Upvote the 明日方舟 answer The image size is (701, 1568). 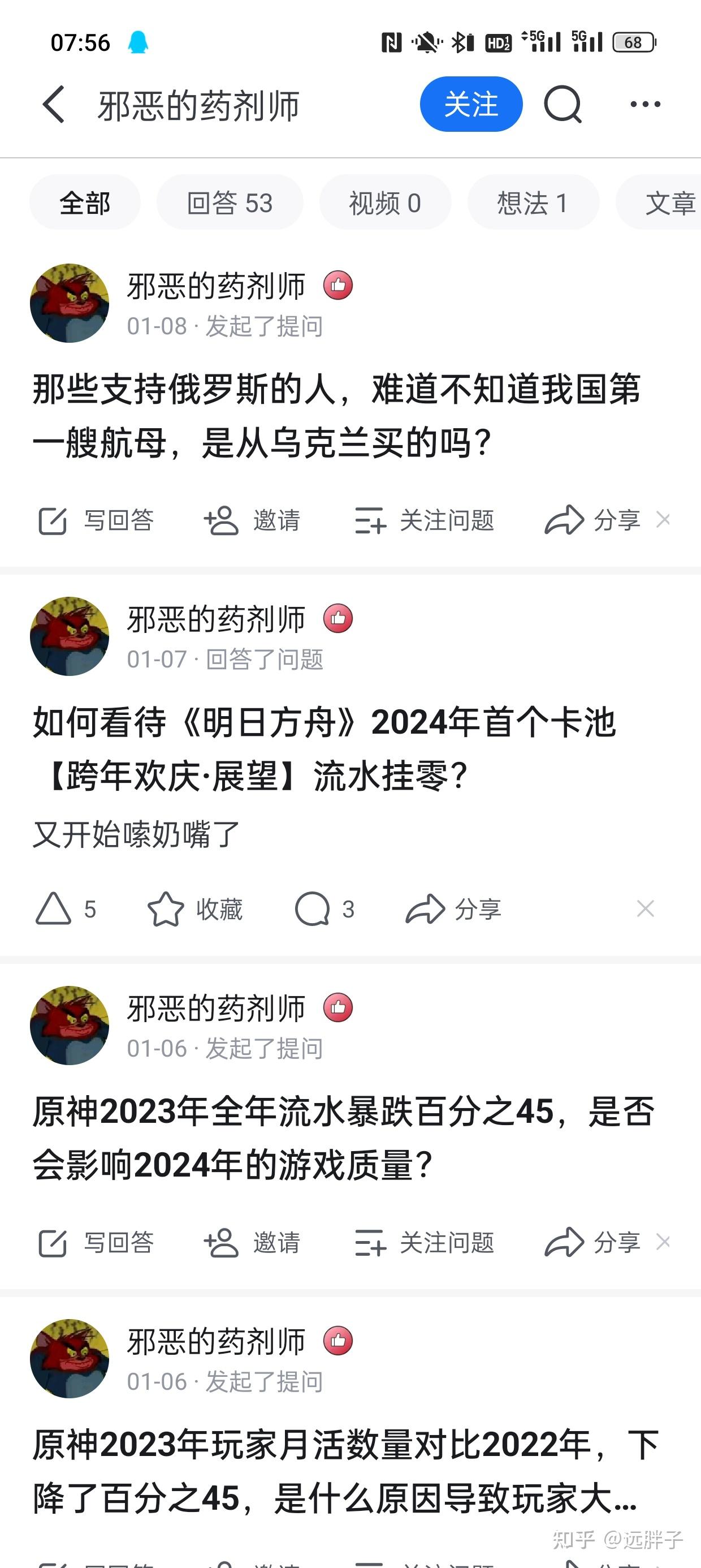tap(65, 910)
